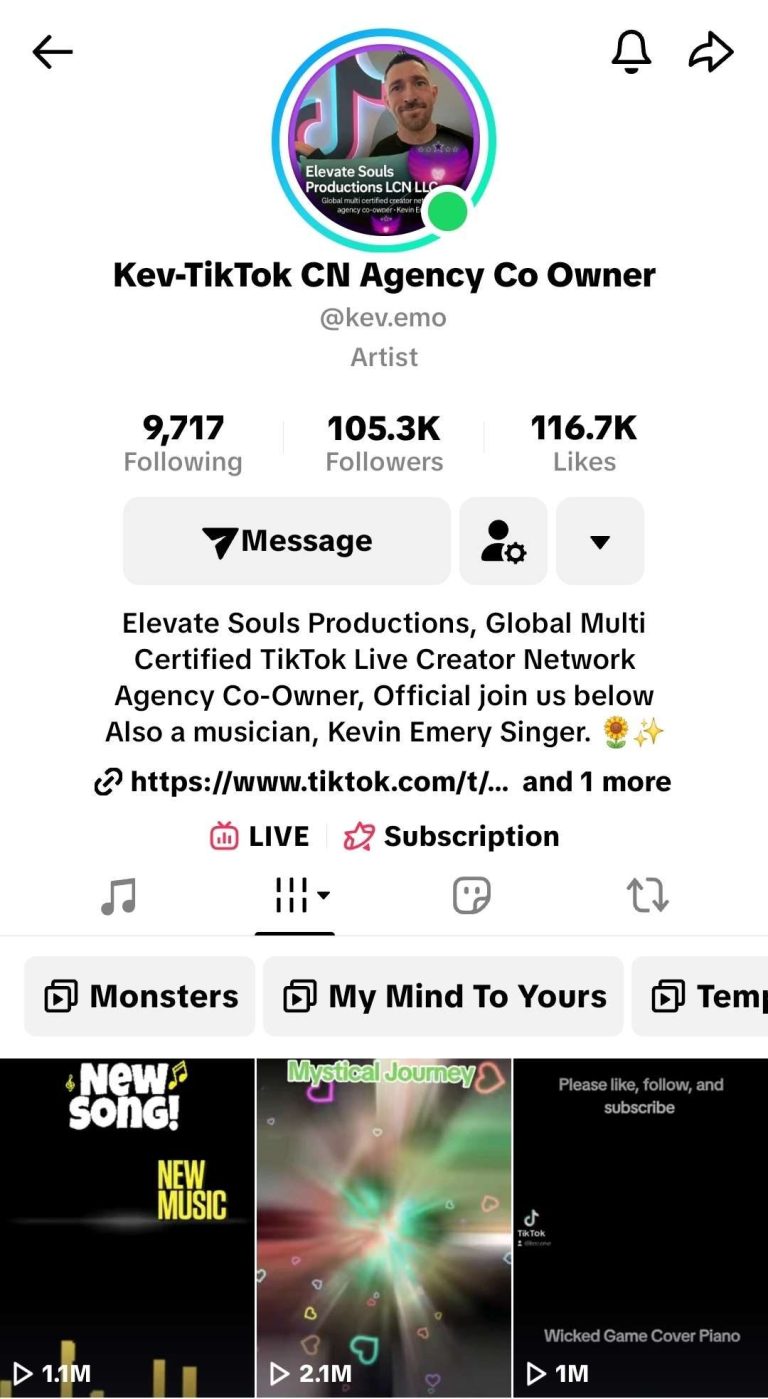Switch to the stickers tab
This screenshot has height=1399, width=768.
472,896
